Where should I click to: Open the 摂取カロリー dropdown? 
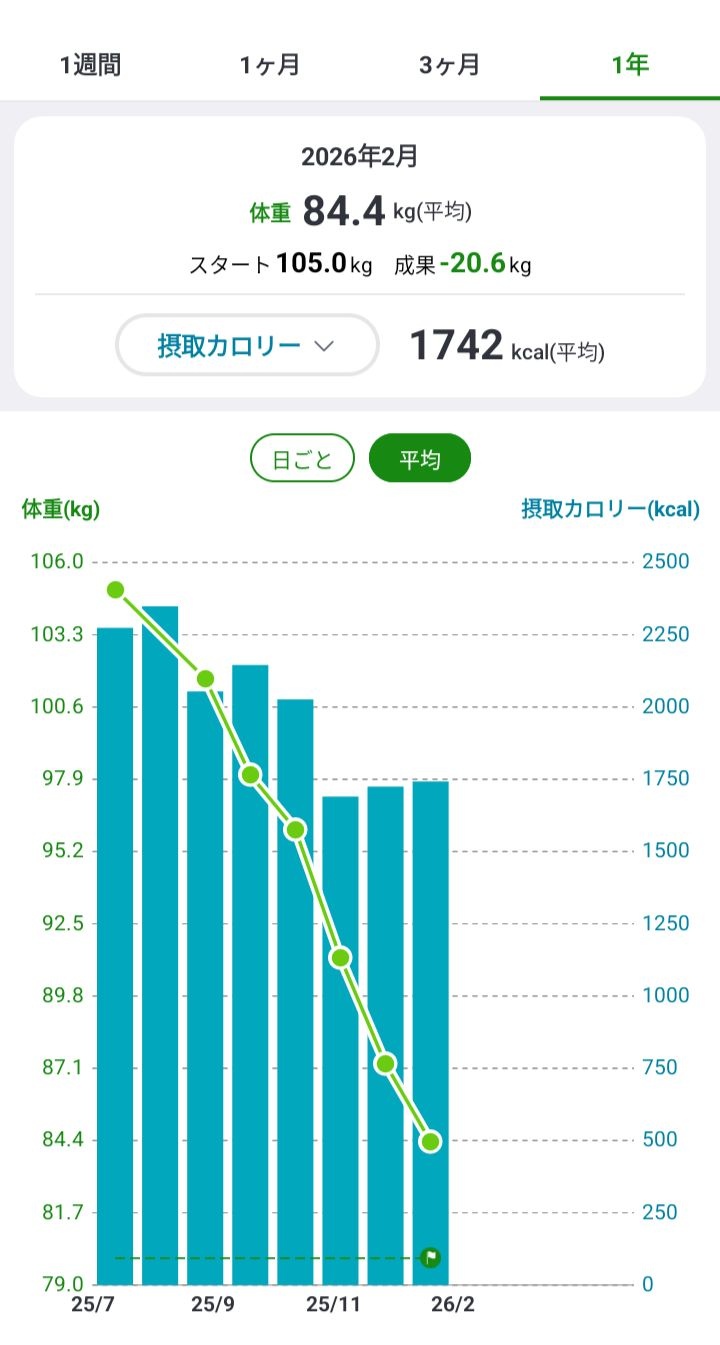coord(247,346)
